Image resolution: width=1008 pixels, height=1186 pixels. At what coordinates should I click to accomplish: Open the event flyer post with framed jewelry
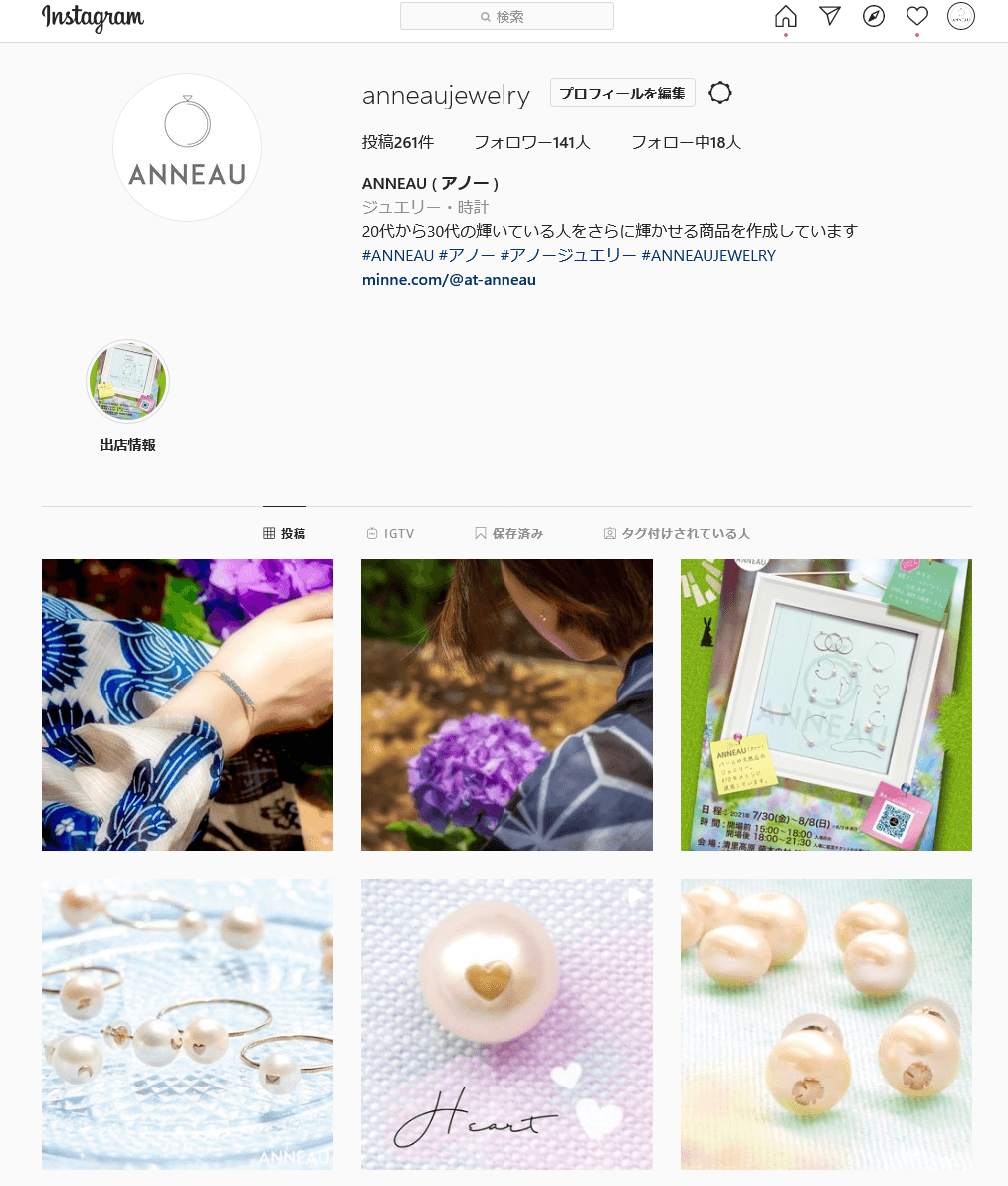[x=826, y=704]
